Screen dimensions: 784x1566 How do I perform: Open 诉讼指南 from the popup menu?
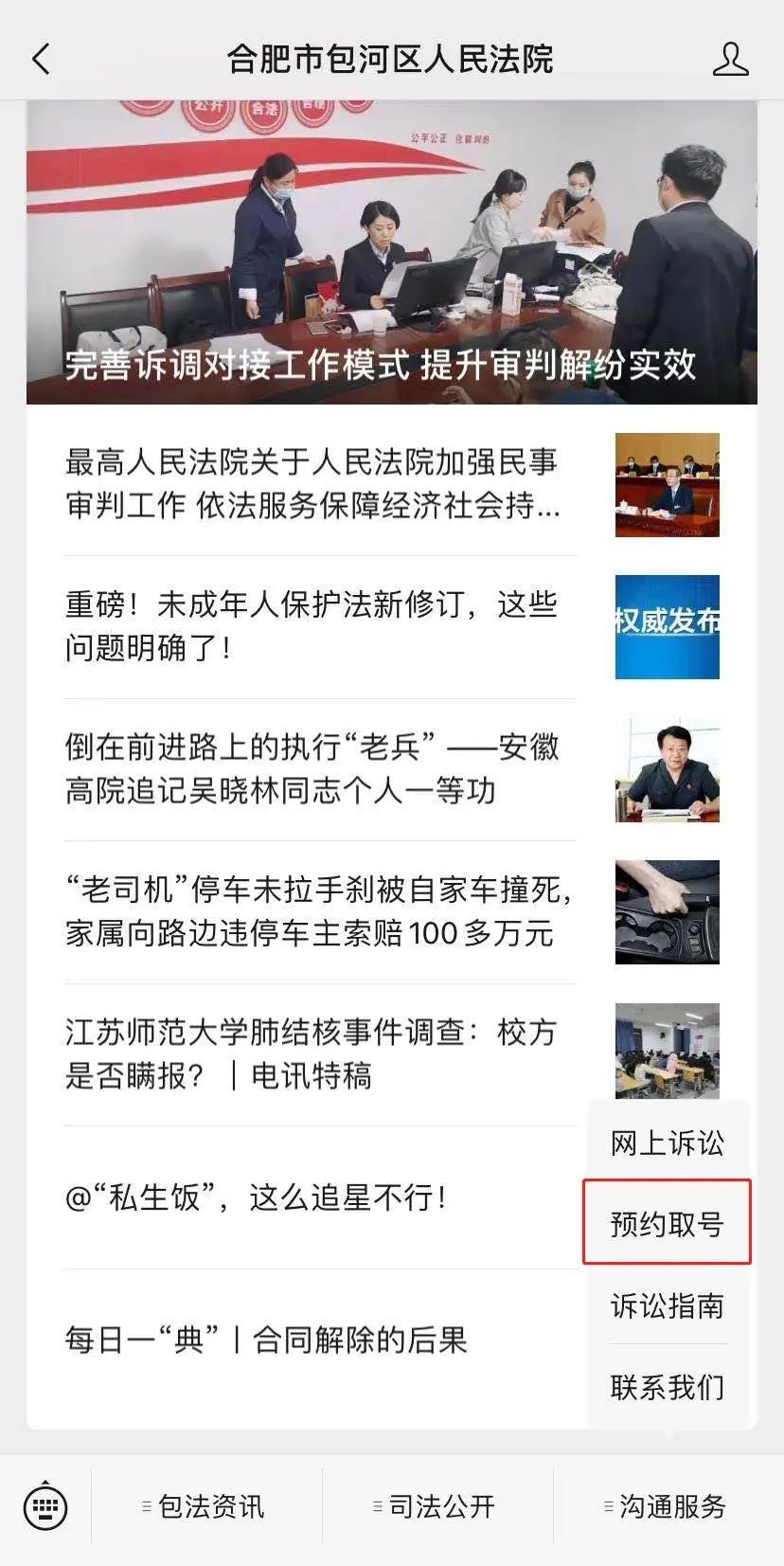pyautogui.click(x=667, y=1306)
